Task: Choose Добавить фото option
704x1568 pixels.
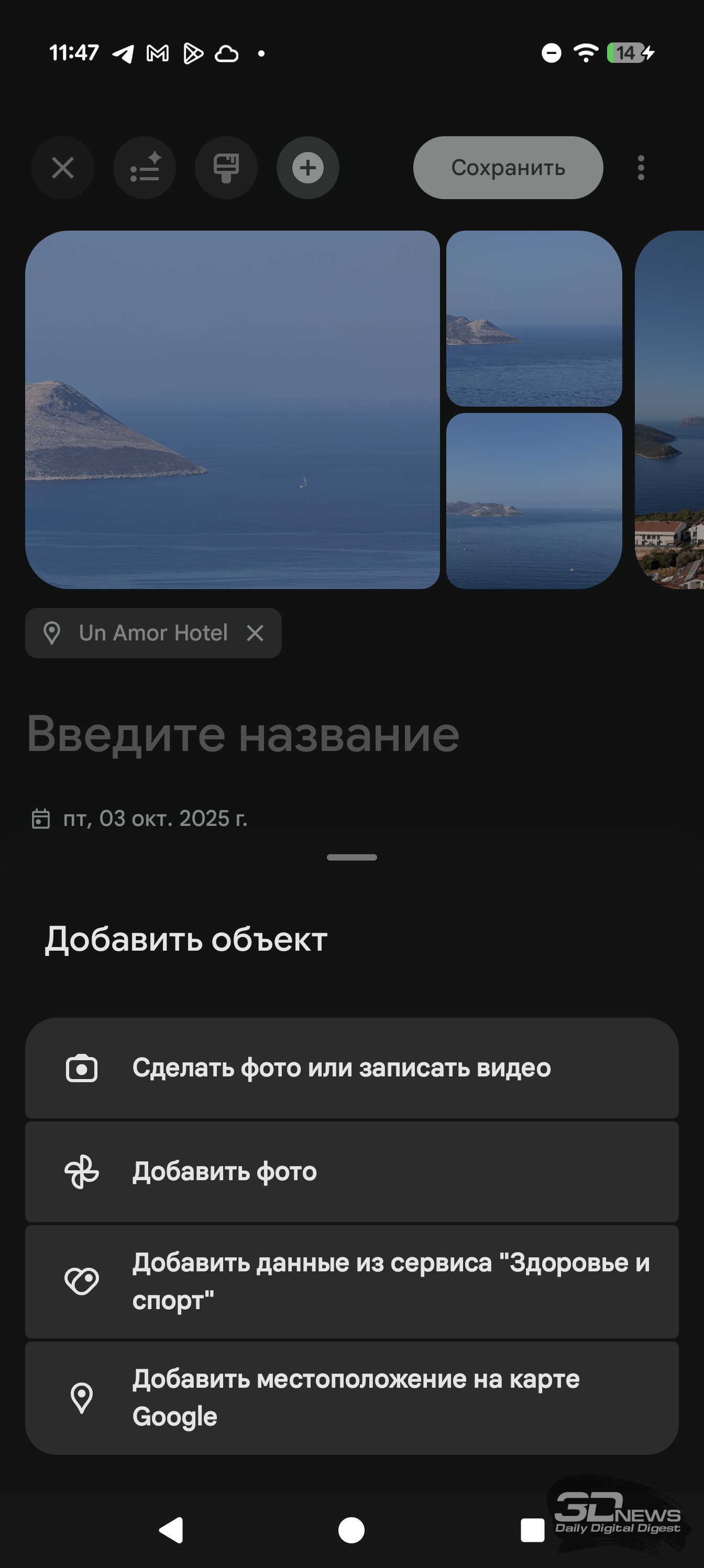Action: click(351, 1172)
